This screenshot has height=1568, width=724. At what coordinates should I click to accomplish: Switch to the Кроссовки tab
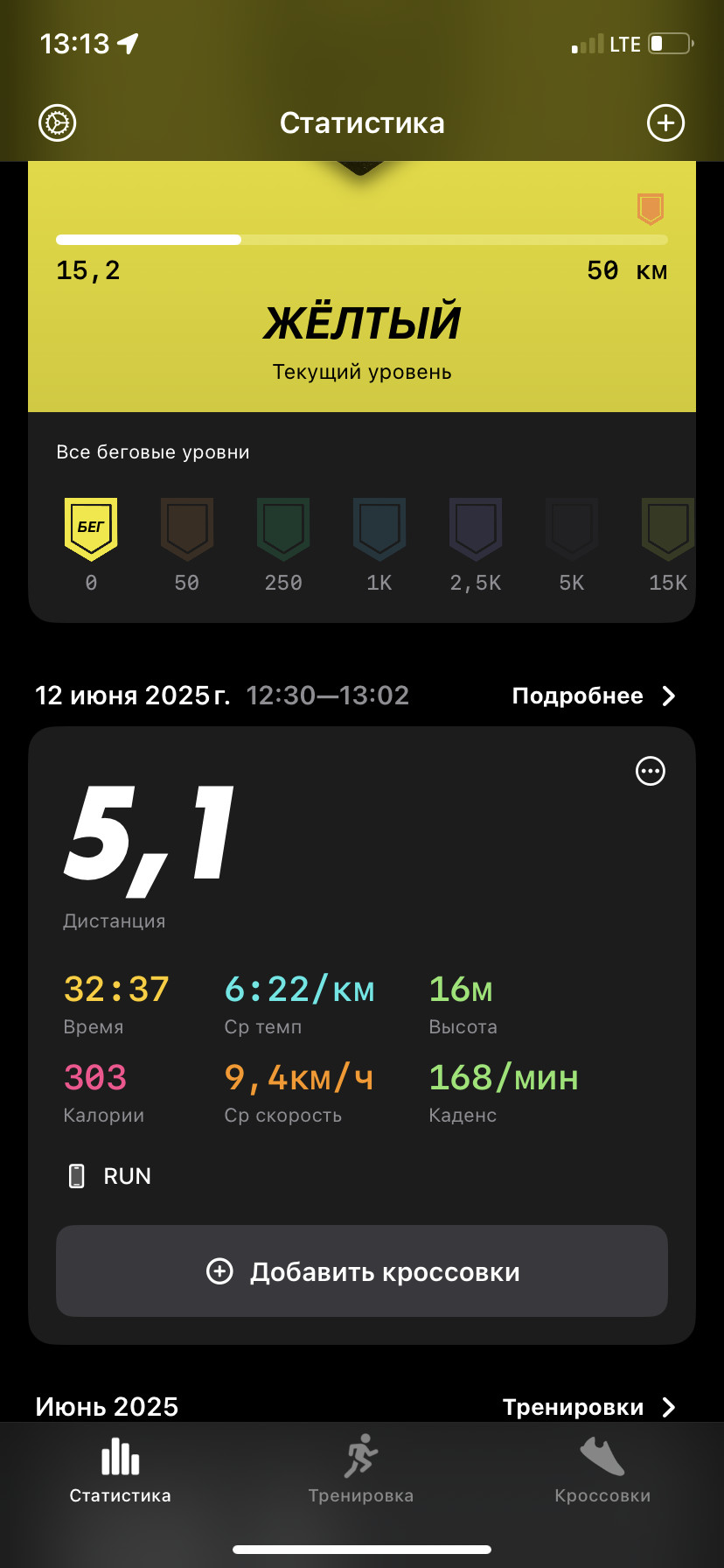pyautogui.click(x=602, y=1470)
